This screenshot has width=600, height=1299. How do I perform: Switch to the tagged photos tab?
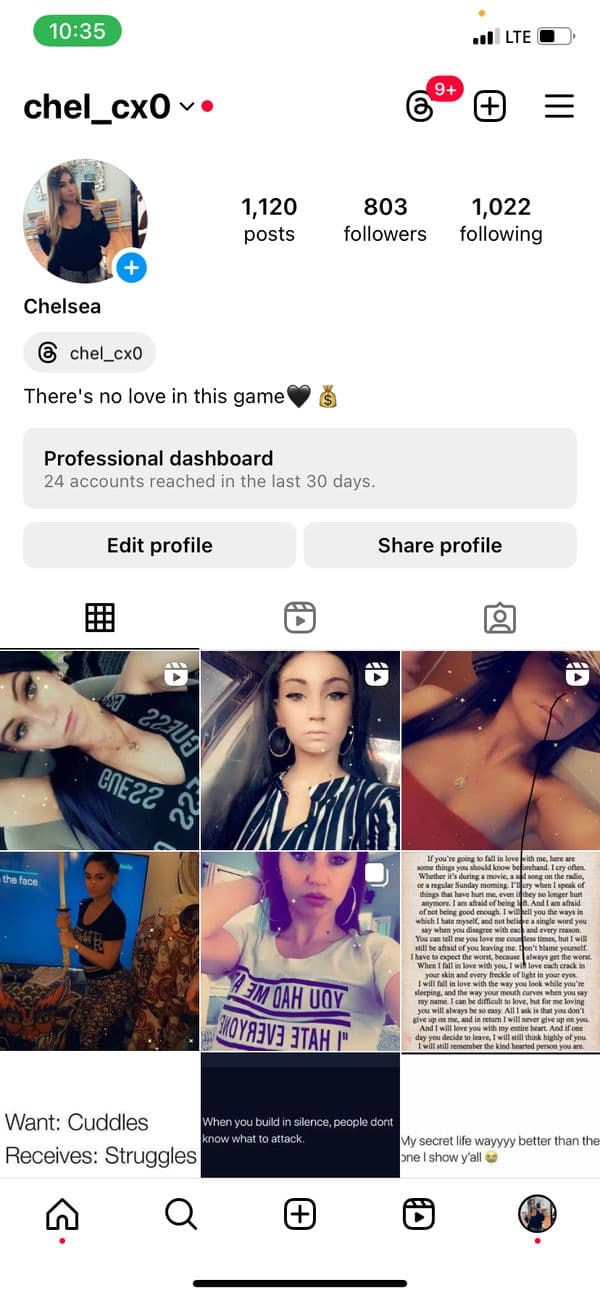[x=500, y=618]
